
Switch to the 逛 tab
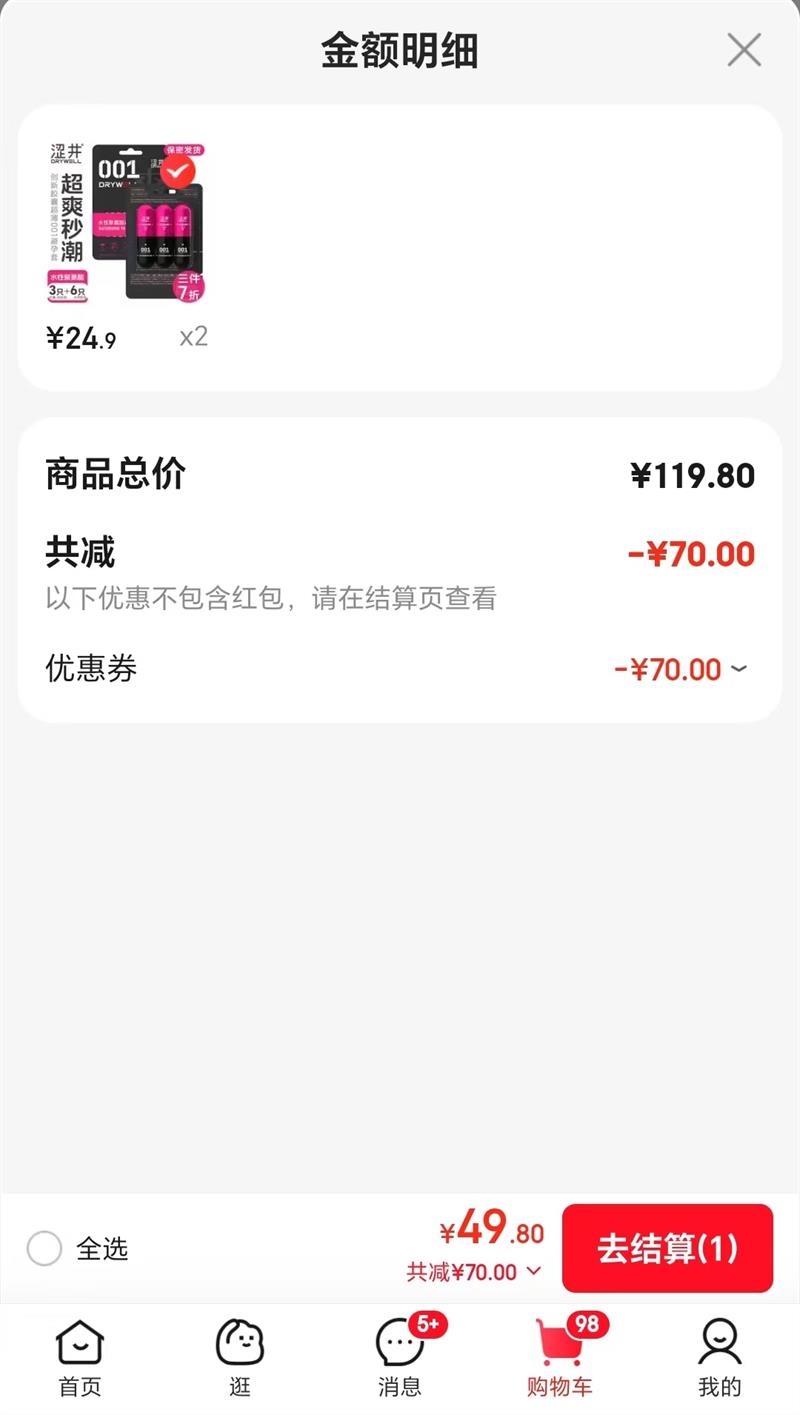pos(240,1358)
